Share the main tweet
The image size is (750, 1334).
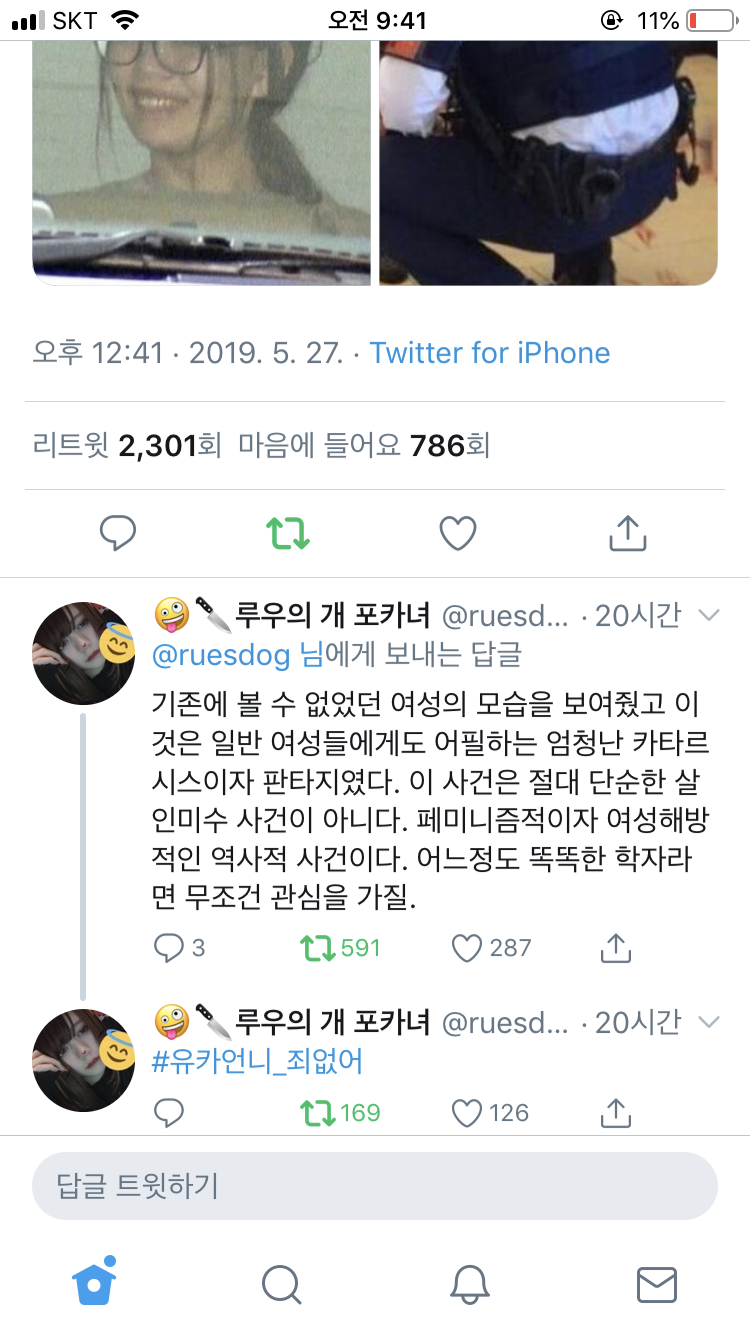627,533
